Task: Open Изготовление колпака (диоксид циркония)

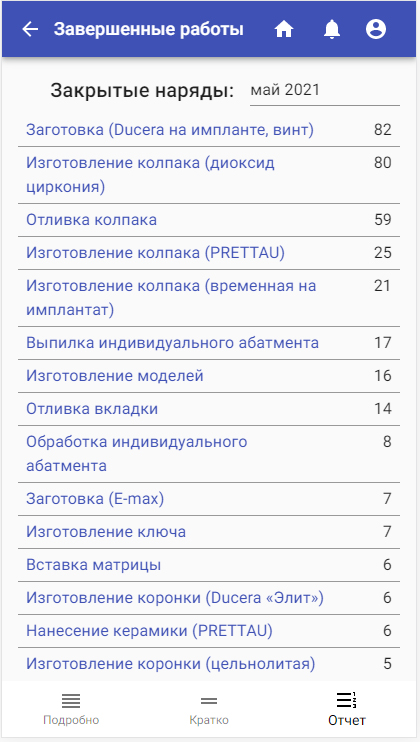Action: click(x=150, y=175)
